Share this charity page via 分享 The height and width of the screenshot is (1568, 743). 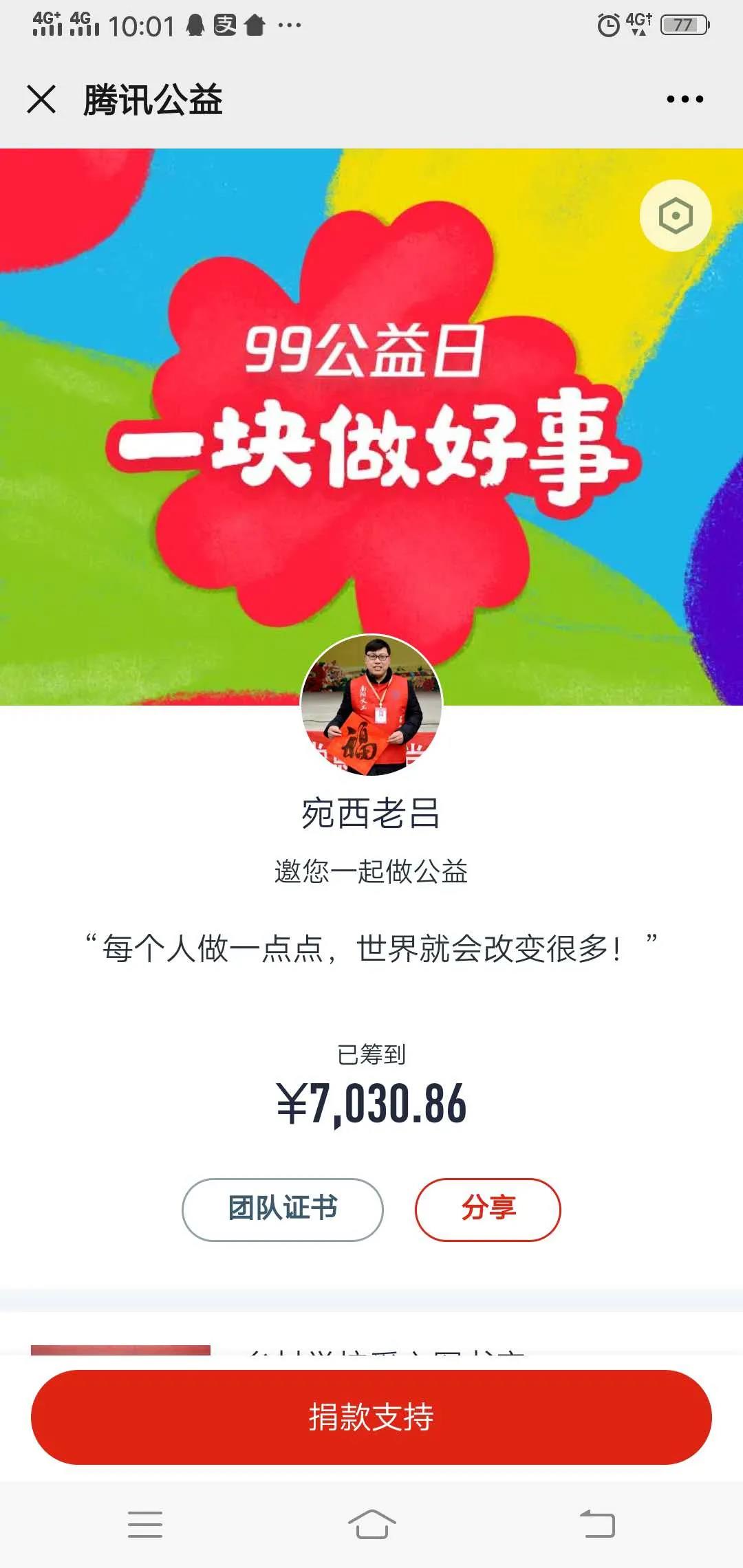point(488,1209)
